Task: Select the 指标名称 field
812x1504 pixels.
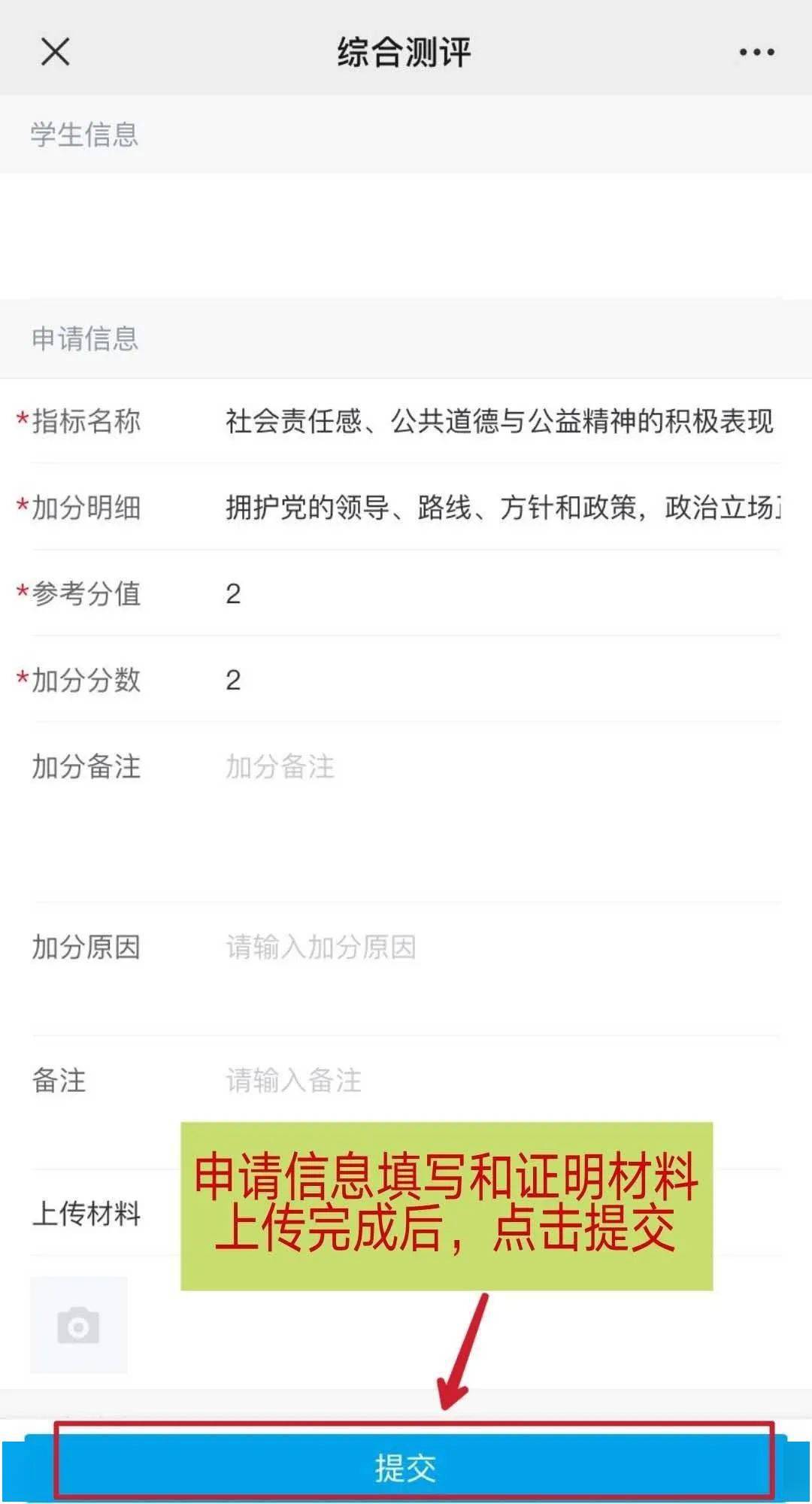Action: click(x=499, y=421)
